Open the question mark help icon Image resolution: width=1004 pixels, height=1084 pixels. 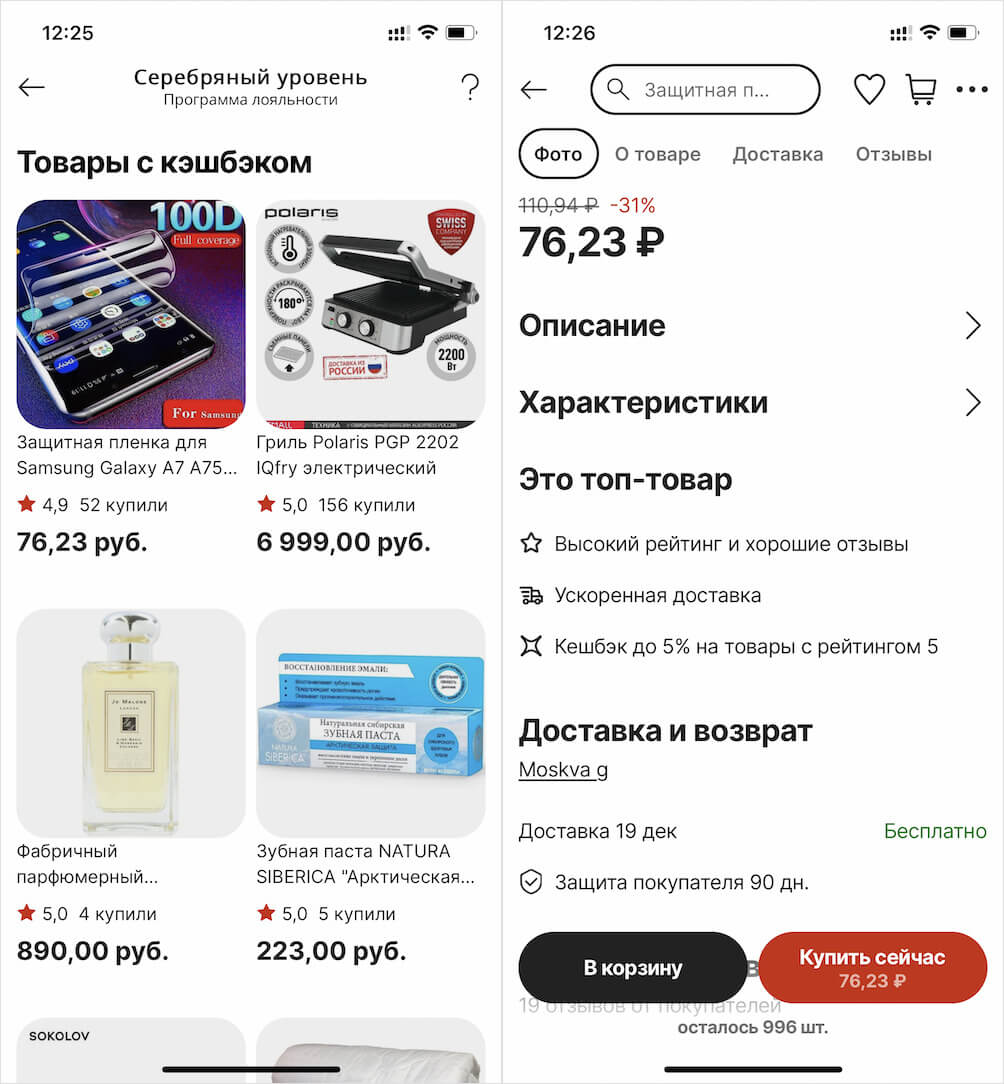(470, 87)
